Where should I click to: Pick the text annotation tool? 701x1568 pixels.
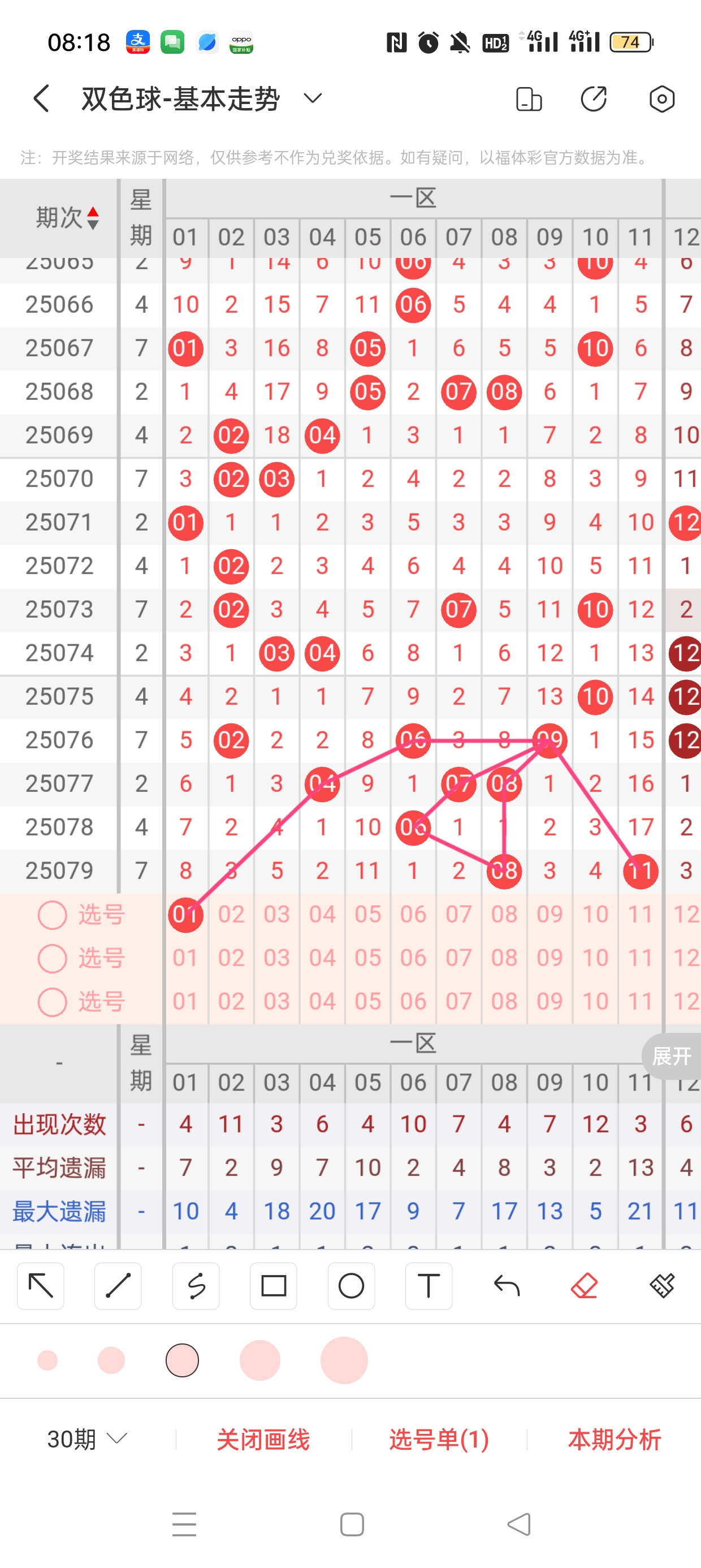coord(429,1286)
